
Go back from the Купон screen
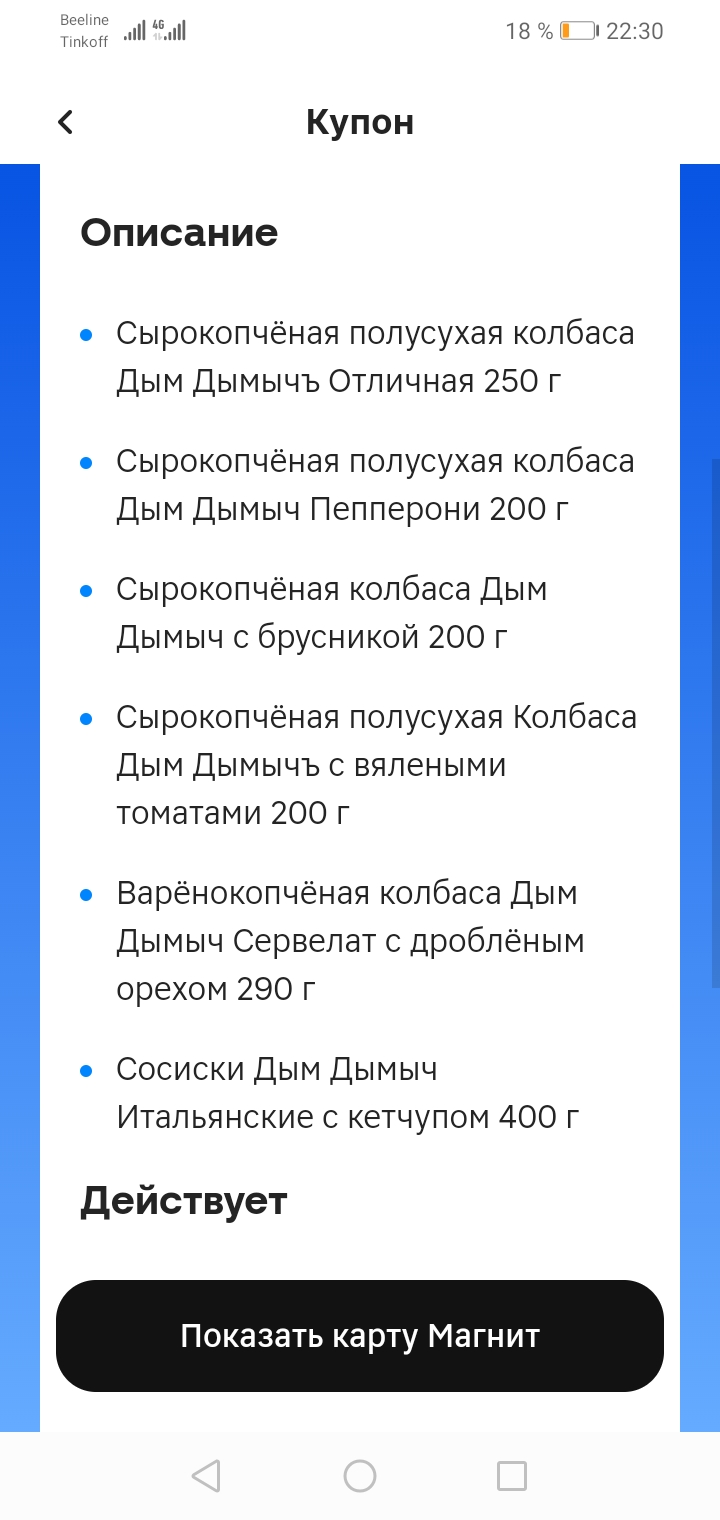tap(65, 122)
